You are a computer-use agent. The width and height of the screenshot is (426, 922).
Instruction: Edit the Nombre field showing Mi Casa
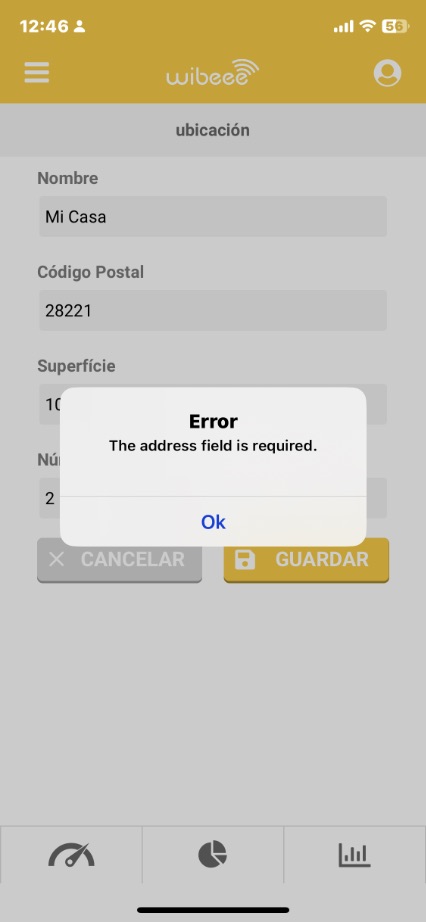(213, 217)
